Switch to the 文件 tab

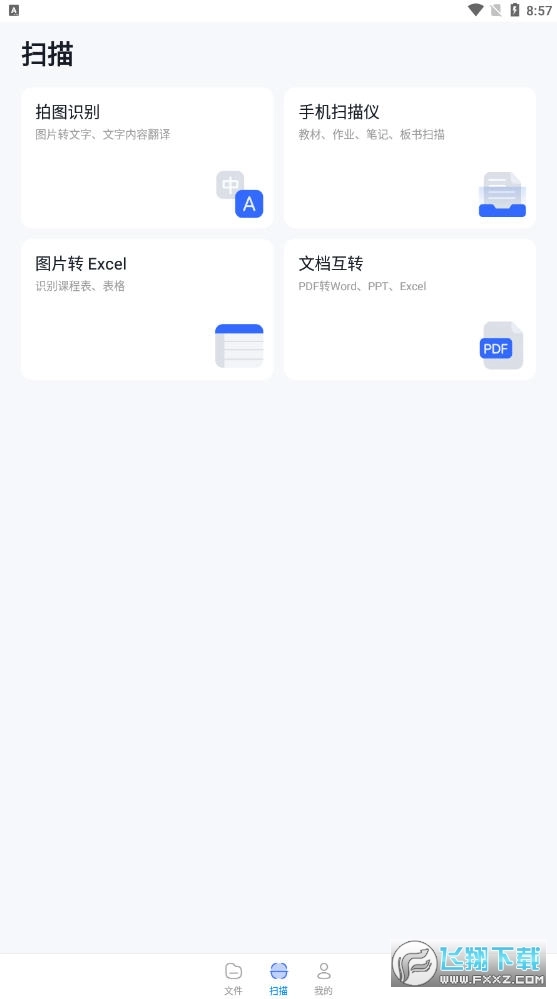point(233,978)
